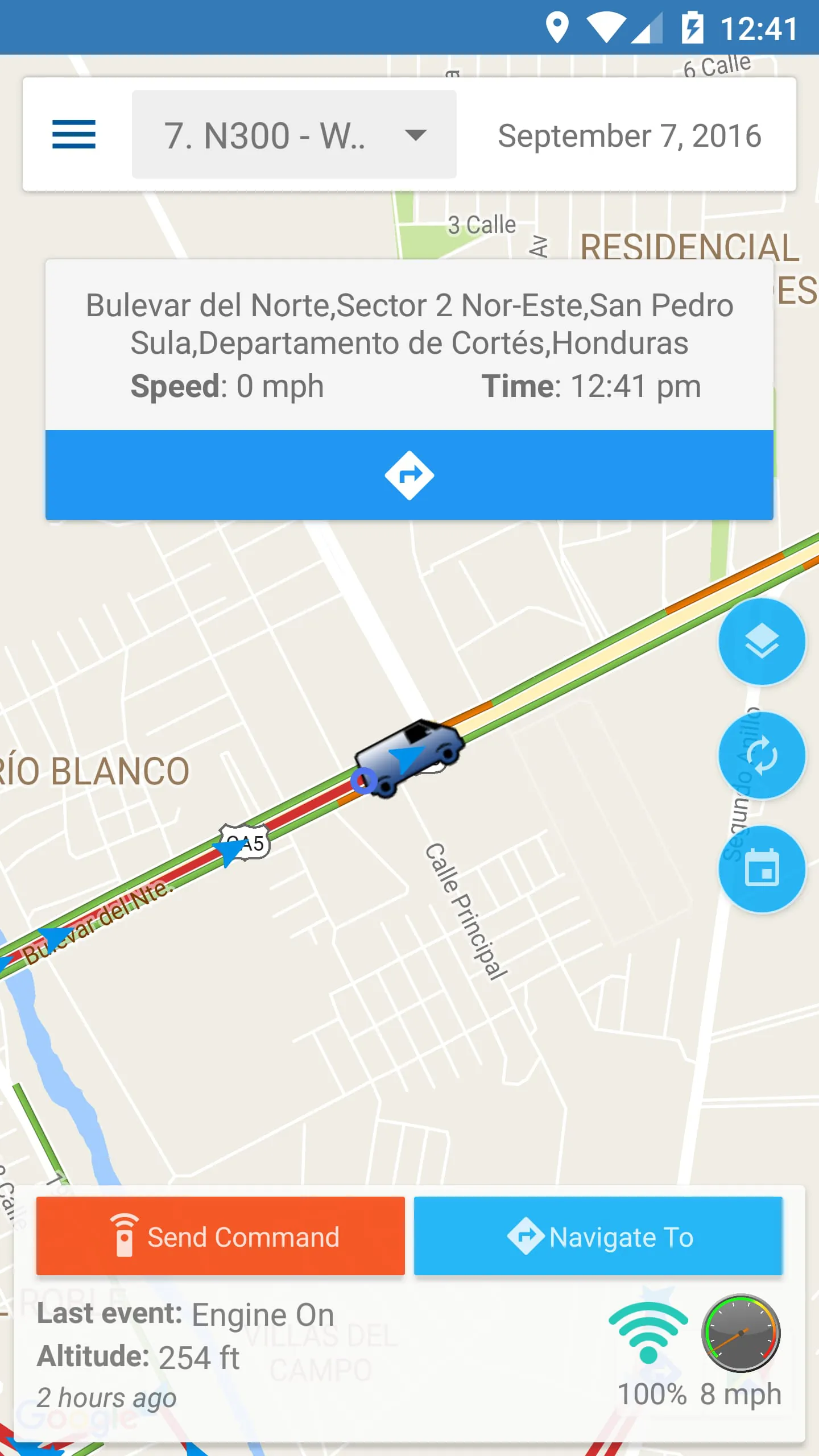
Task: Open the hamburger menu drawer
Action: (x=74, y=134)
